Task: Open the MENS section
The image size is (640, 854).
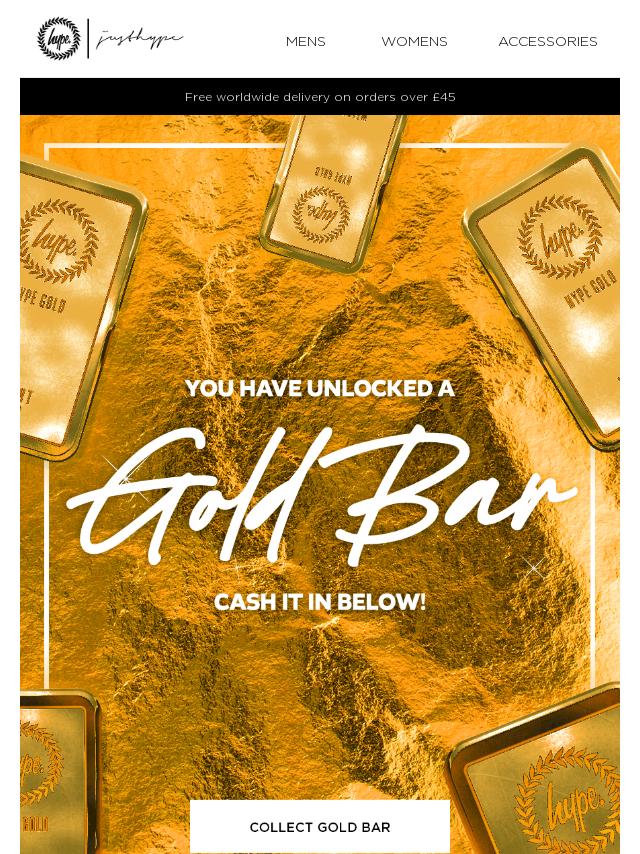Action: click(x=305, y=41)
